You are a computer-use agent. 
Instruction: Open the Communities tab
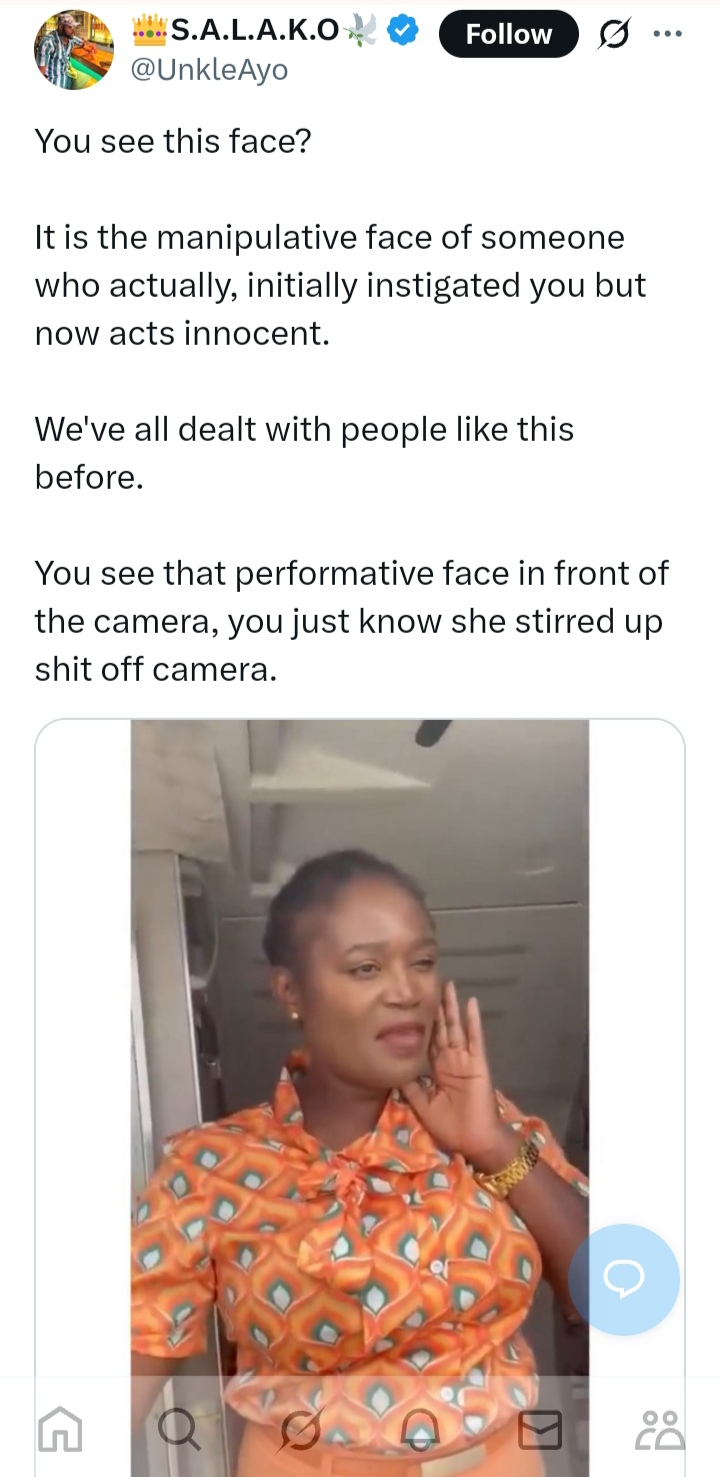660,1430
